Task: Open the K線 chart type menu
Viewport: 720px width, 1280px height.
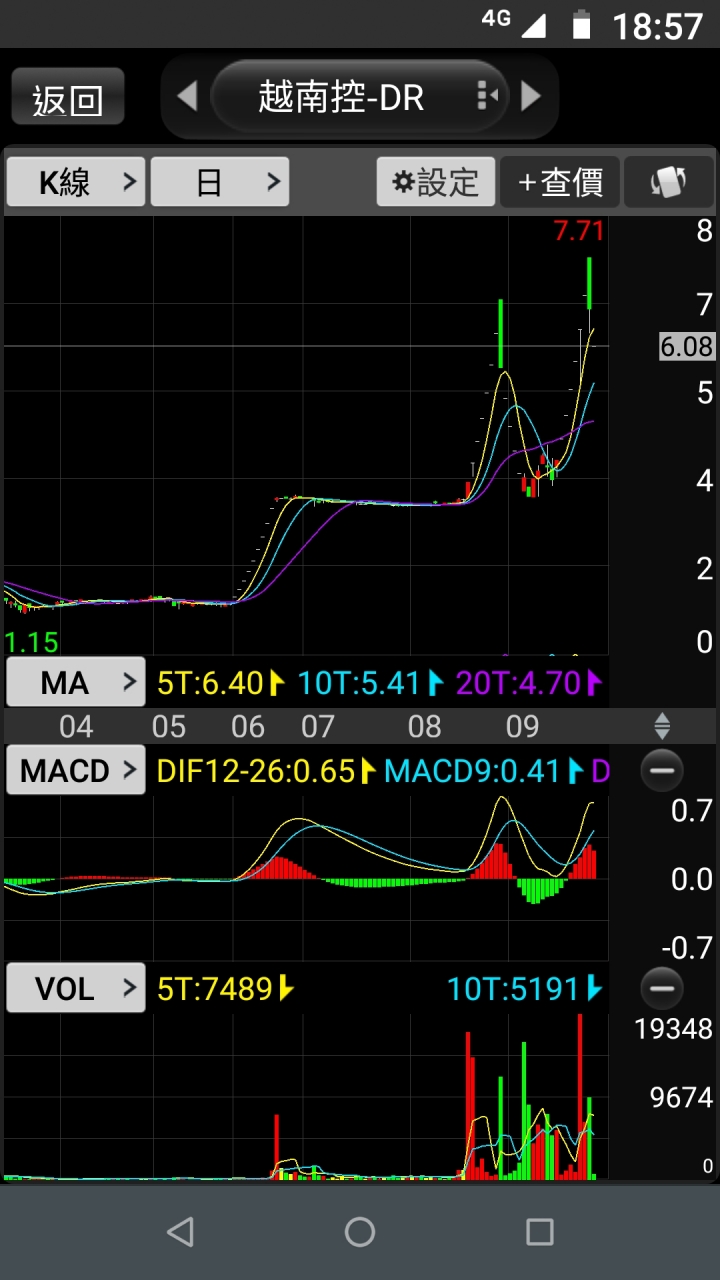Action: click(76, 182)
